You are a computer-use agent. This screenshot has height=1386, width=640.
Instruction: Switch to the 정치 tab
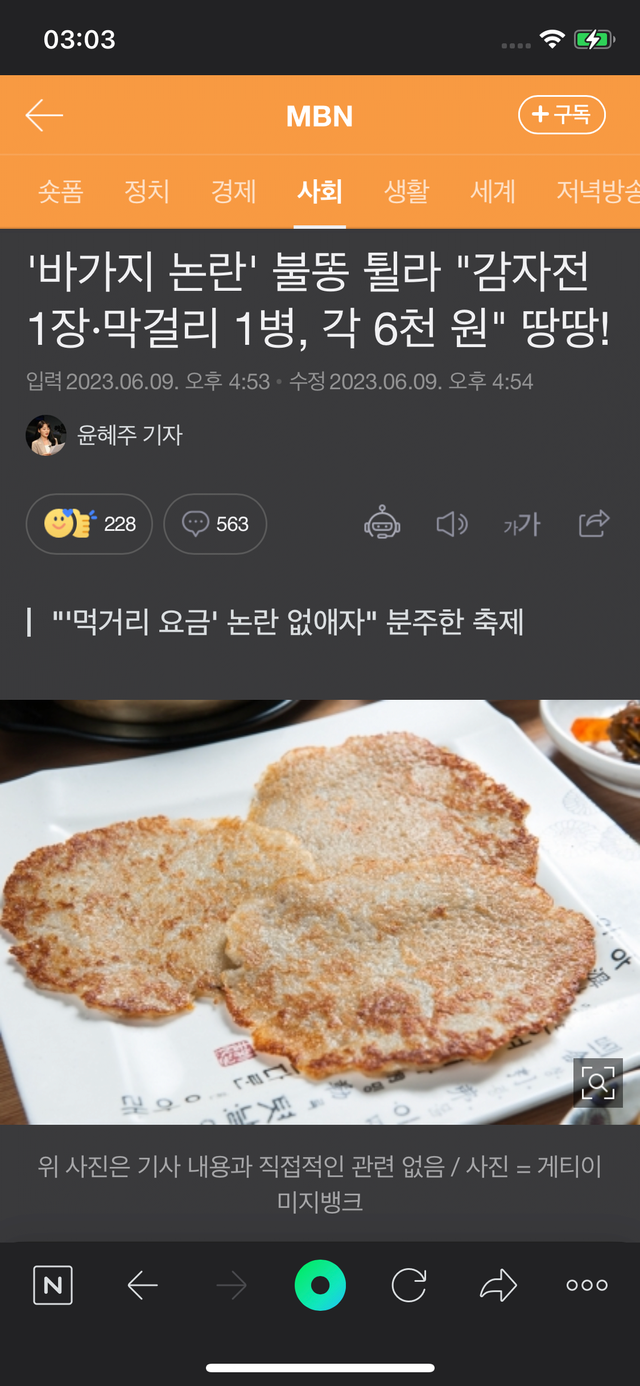pos(147,191)
